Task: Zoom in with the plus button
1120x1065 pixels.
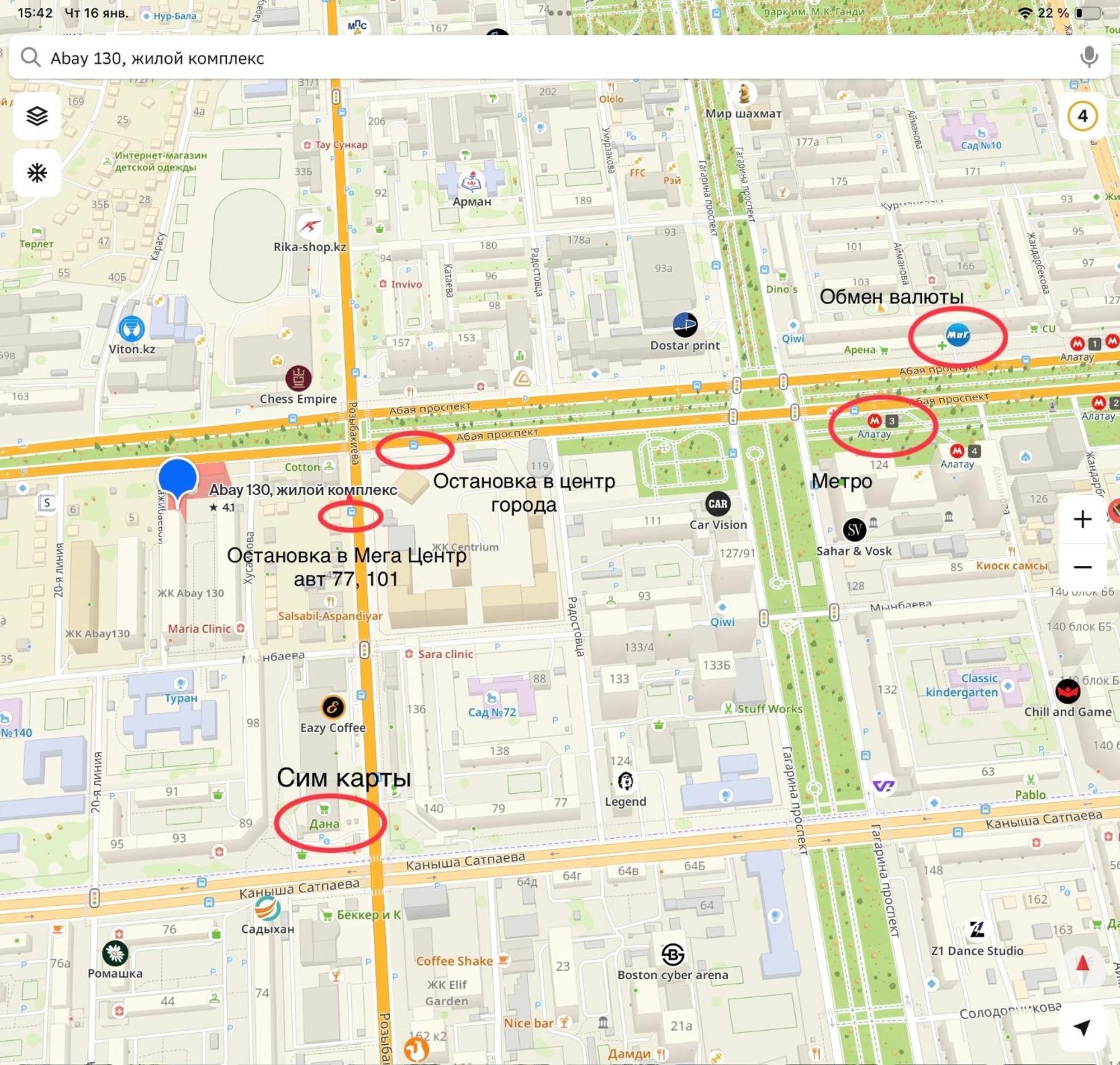Action: click(x=1082, y=519)
